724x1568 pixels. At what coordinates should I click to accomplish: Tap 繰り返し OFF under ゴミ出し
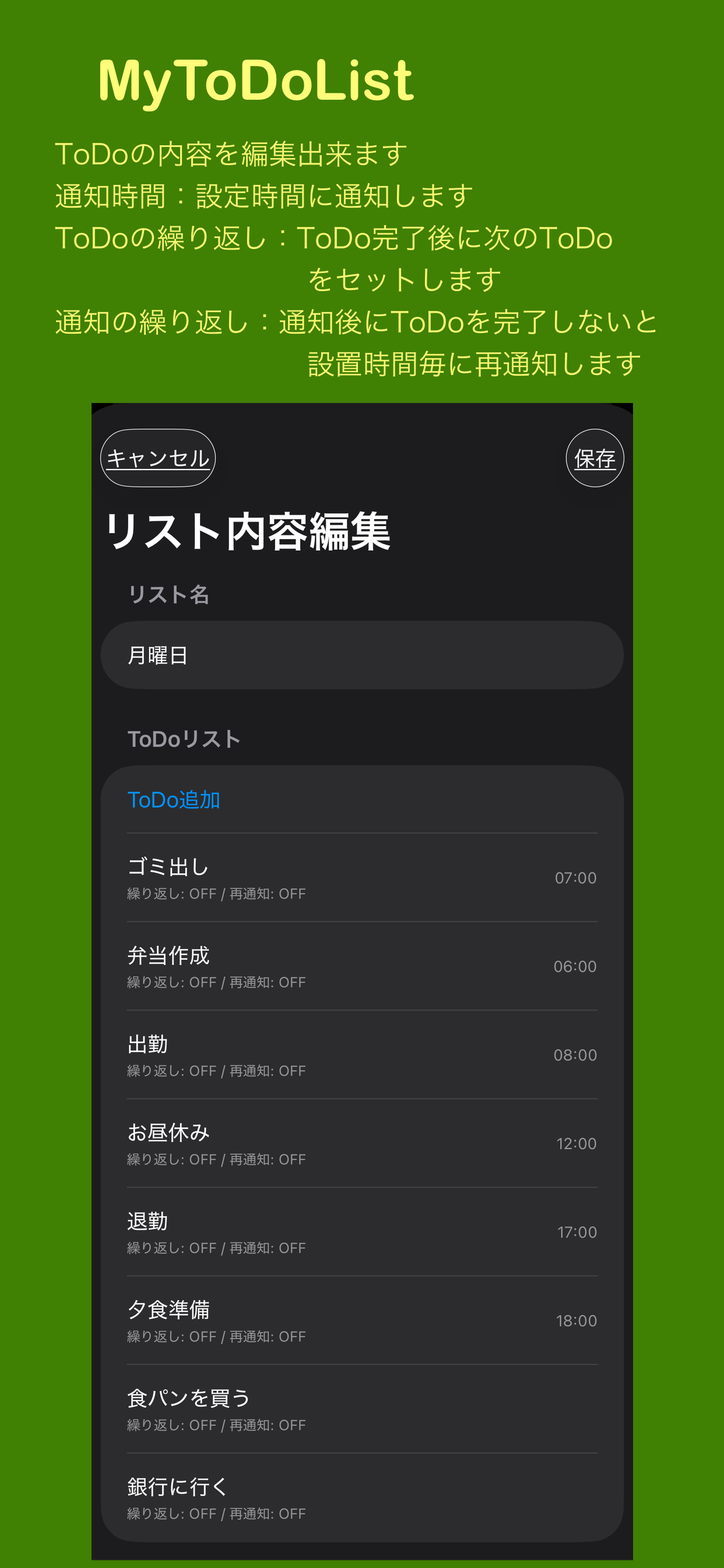pyautogui.click(x=171, y=894)
